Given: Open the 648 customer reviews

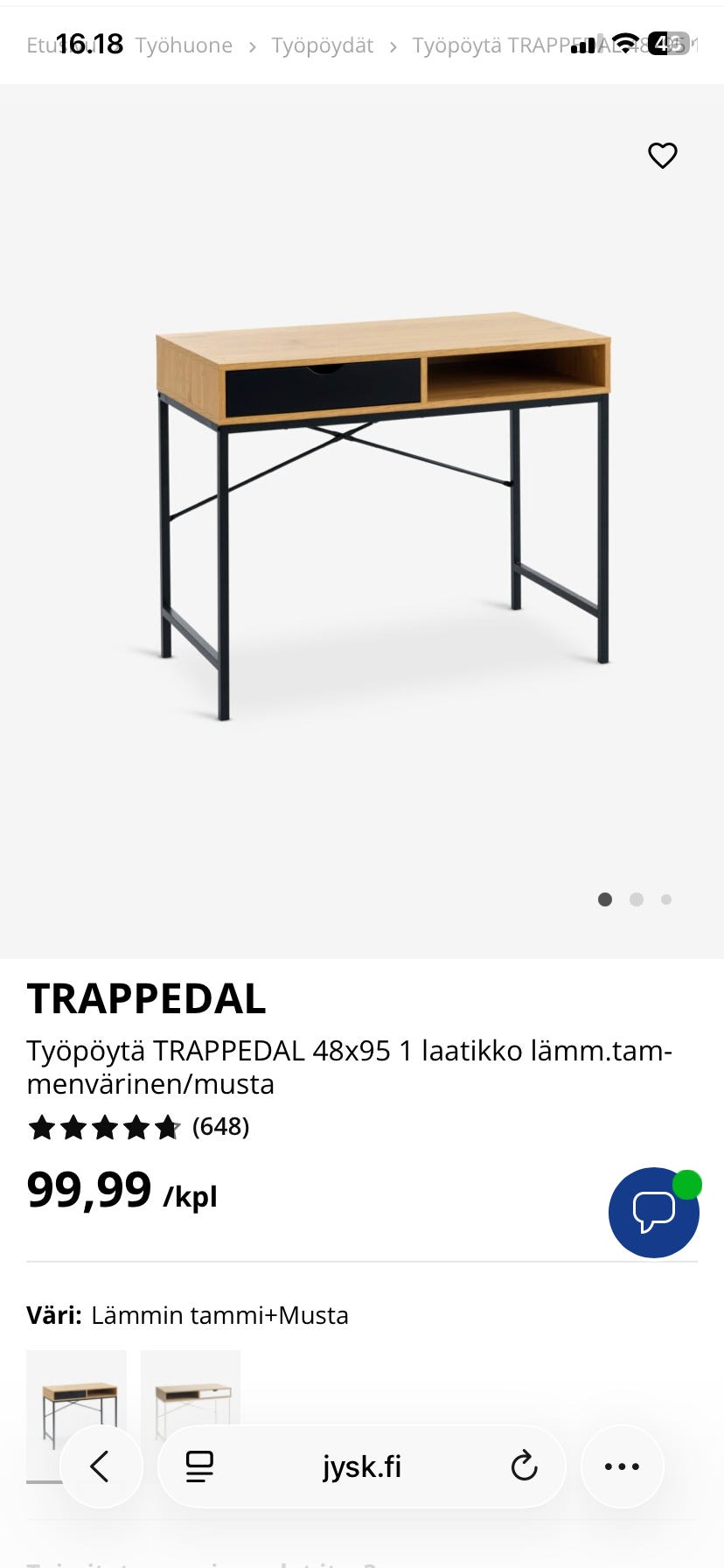Looking at the screenshot, I should 220,1127.
